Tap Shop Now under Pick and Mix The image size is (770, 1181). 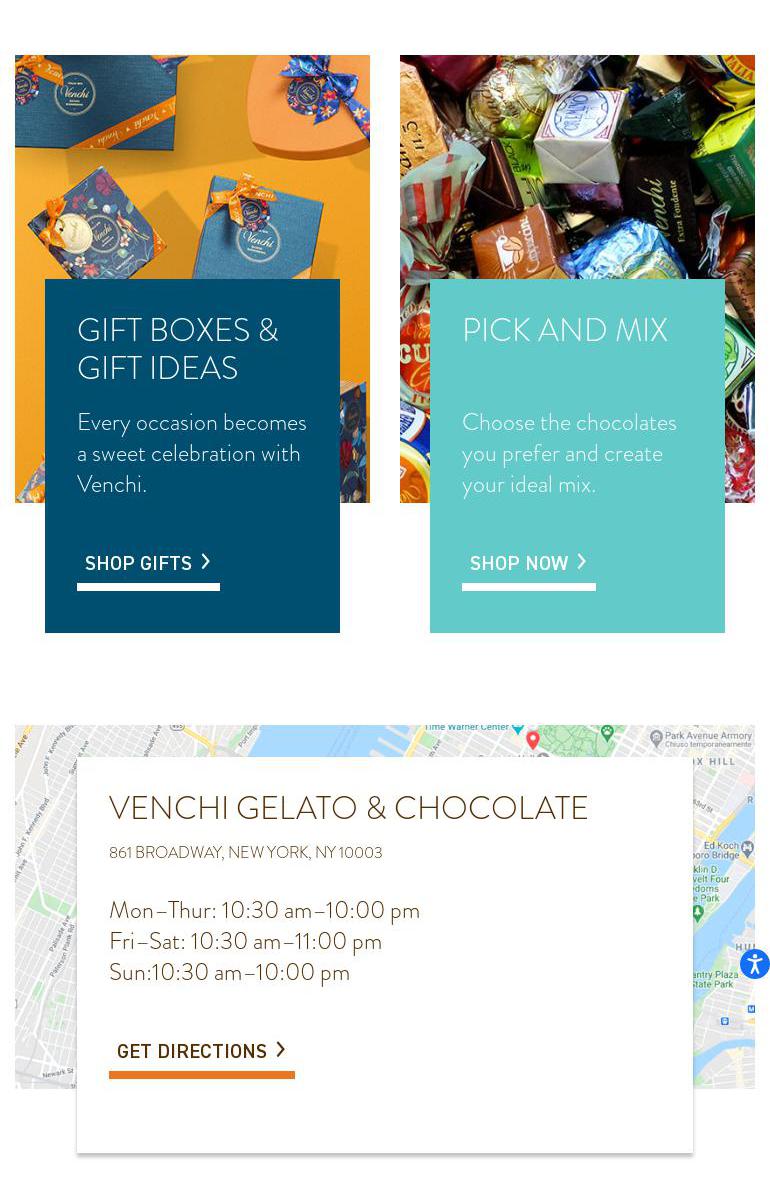pyautogui.click(x=528, y=564)
